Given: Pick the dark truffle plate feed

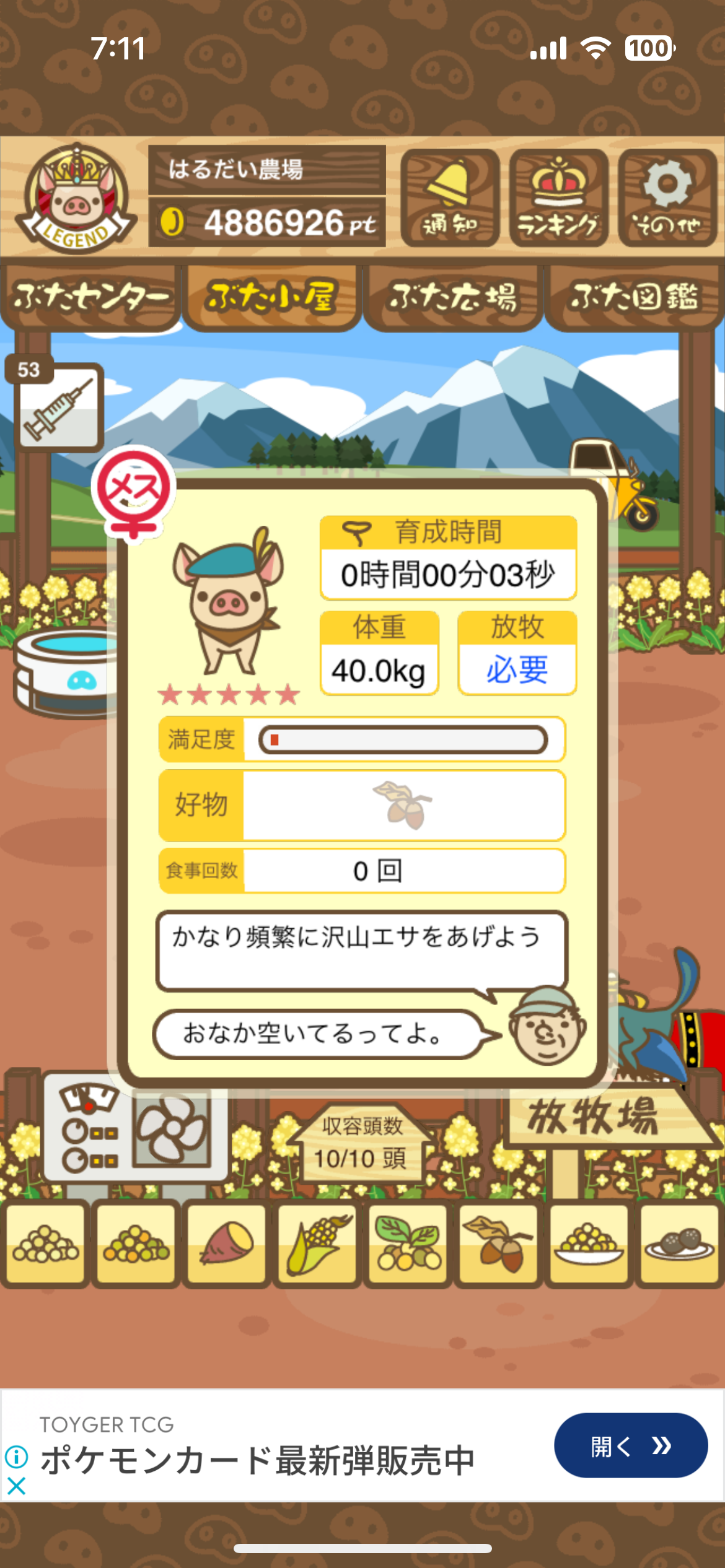Looking at the screenshot, I should (x=679, y=1244).
